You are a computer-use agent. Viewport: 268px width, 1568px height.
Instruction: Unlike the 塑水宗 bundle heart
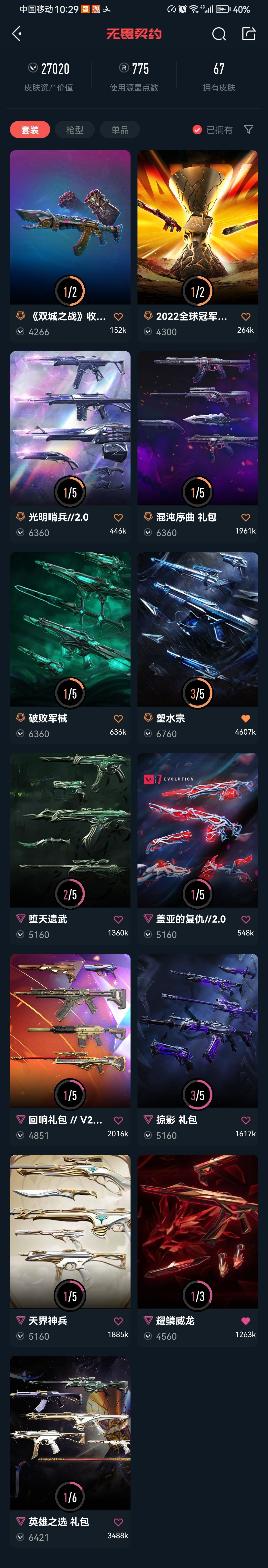coord(245,718)
